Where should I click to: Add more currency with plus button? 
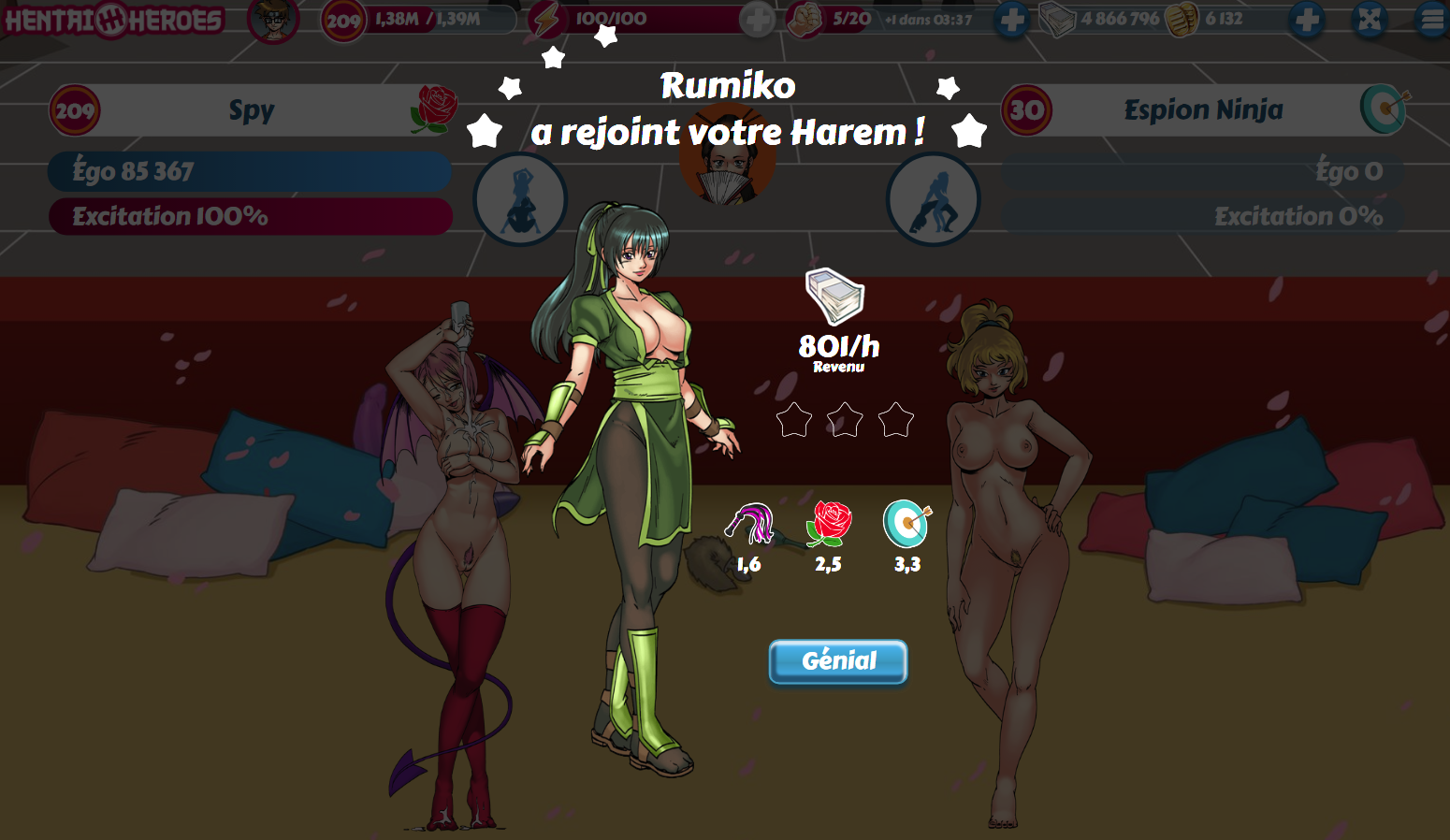coord(1306,20)
